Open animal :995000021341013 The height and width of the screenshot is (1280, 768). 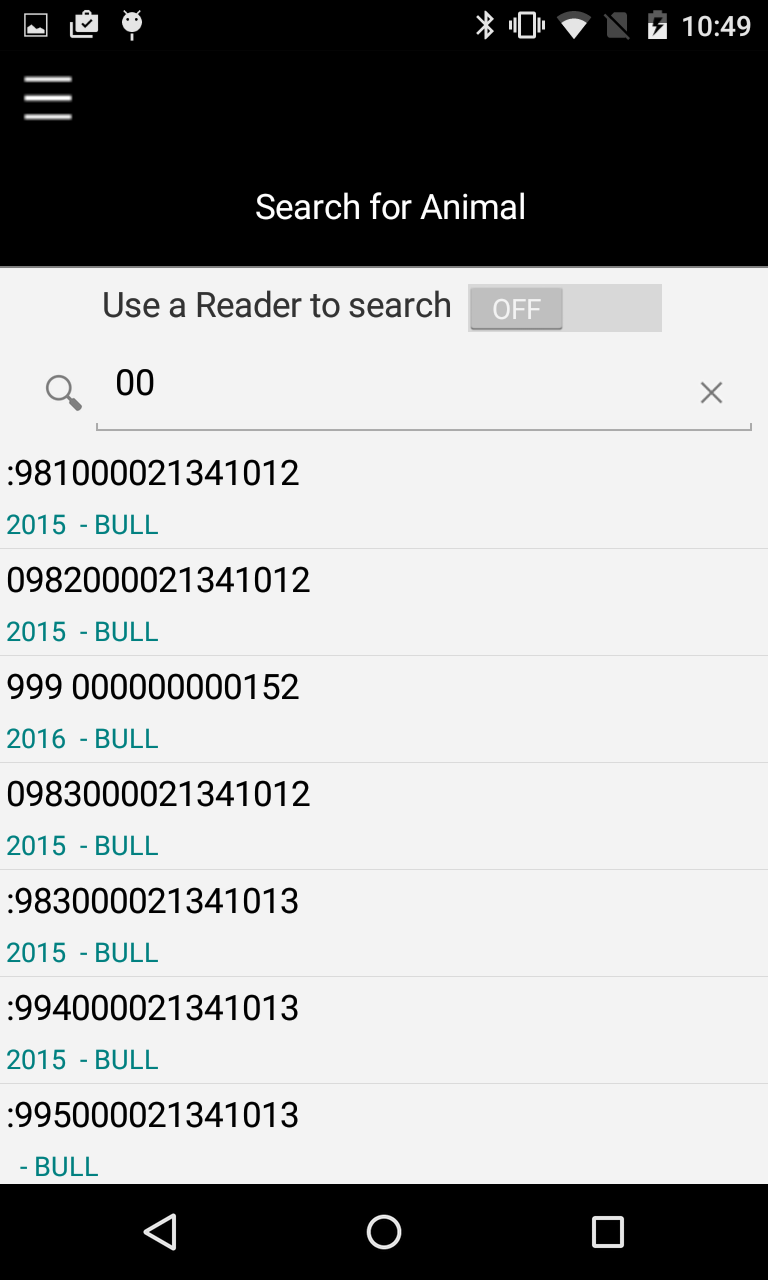384,1135
